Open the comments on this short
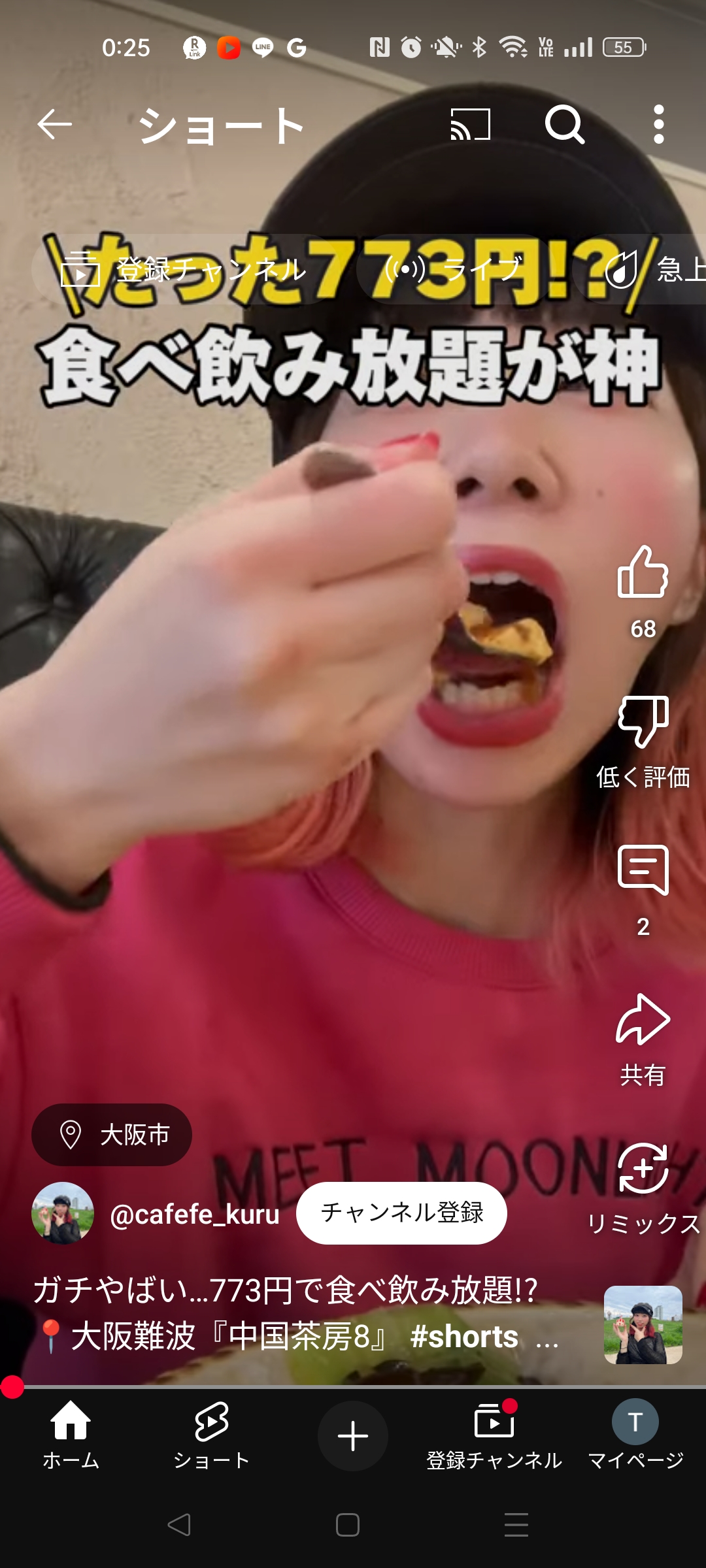The width and height of the screenshot is (706, 1568). (x=643, y=870)
